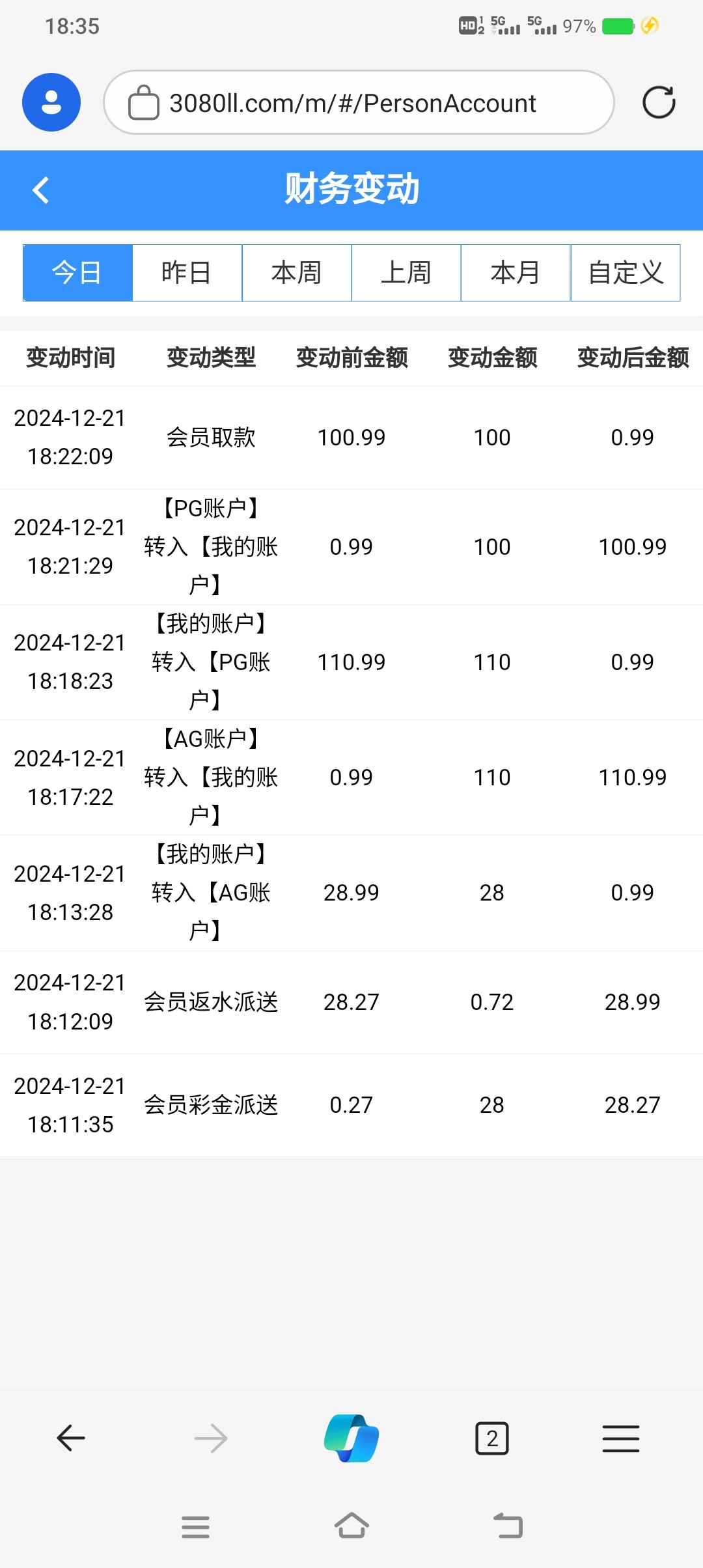Go to the system home screen
The width and height of the screenshot is (703, 1568).
click(x=351, y=1526)
